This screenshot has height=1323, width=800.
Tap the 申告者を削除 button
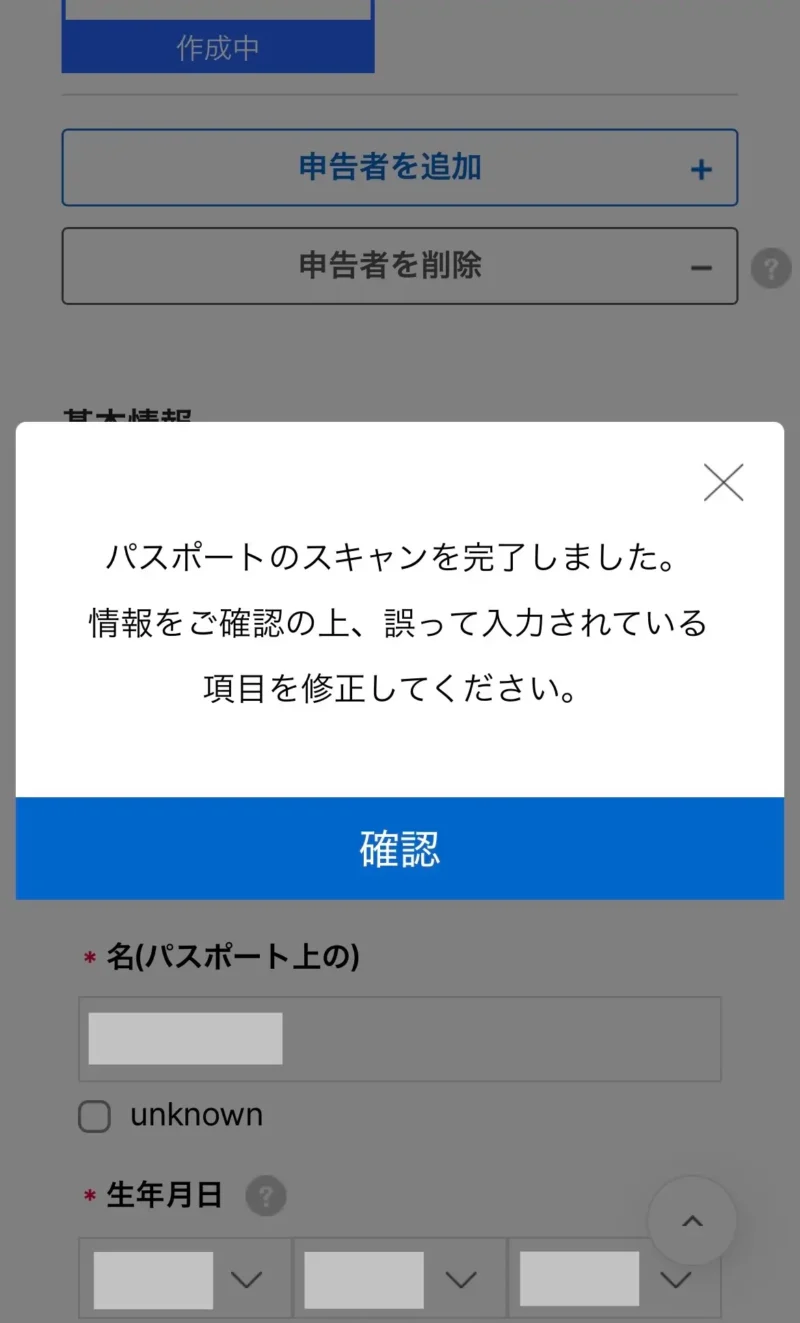400,266
